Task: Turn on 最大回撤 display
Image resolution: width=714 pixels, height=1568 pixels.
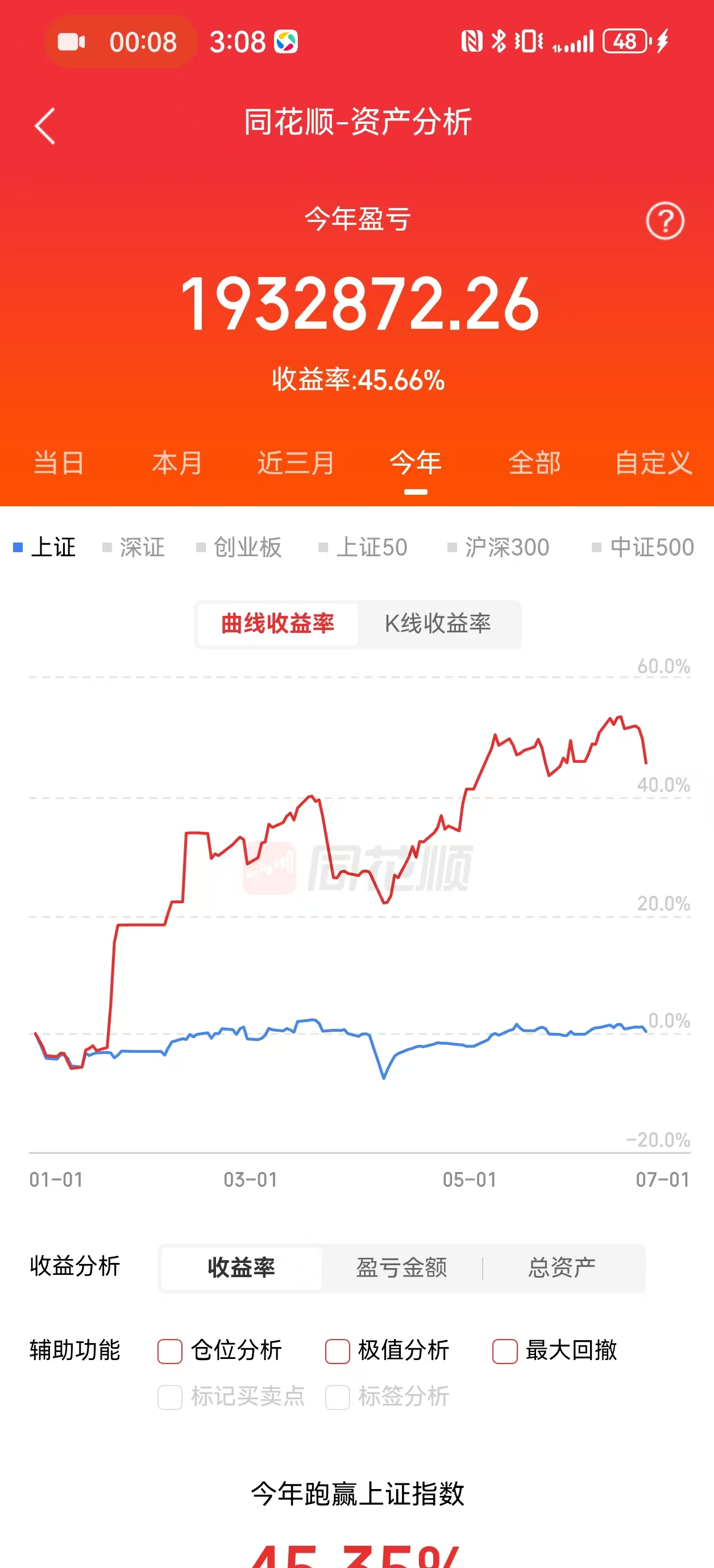Action: (505, 1352)
